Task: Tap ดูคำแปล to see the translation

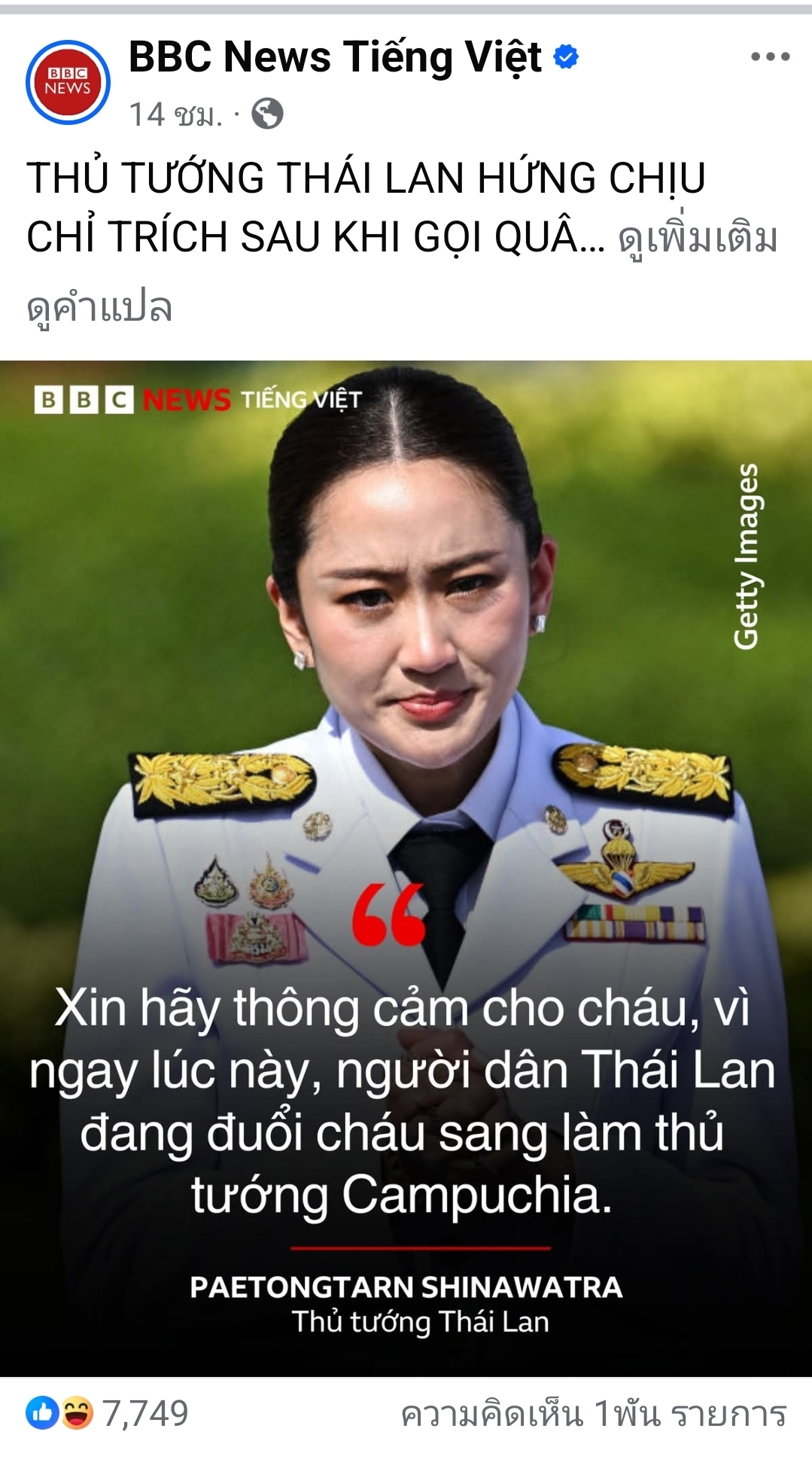Action: [99, 307]
